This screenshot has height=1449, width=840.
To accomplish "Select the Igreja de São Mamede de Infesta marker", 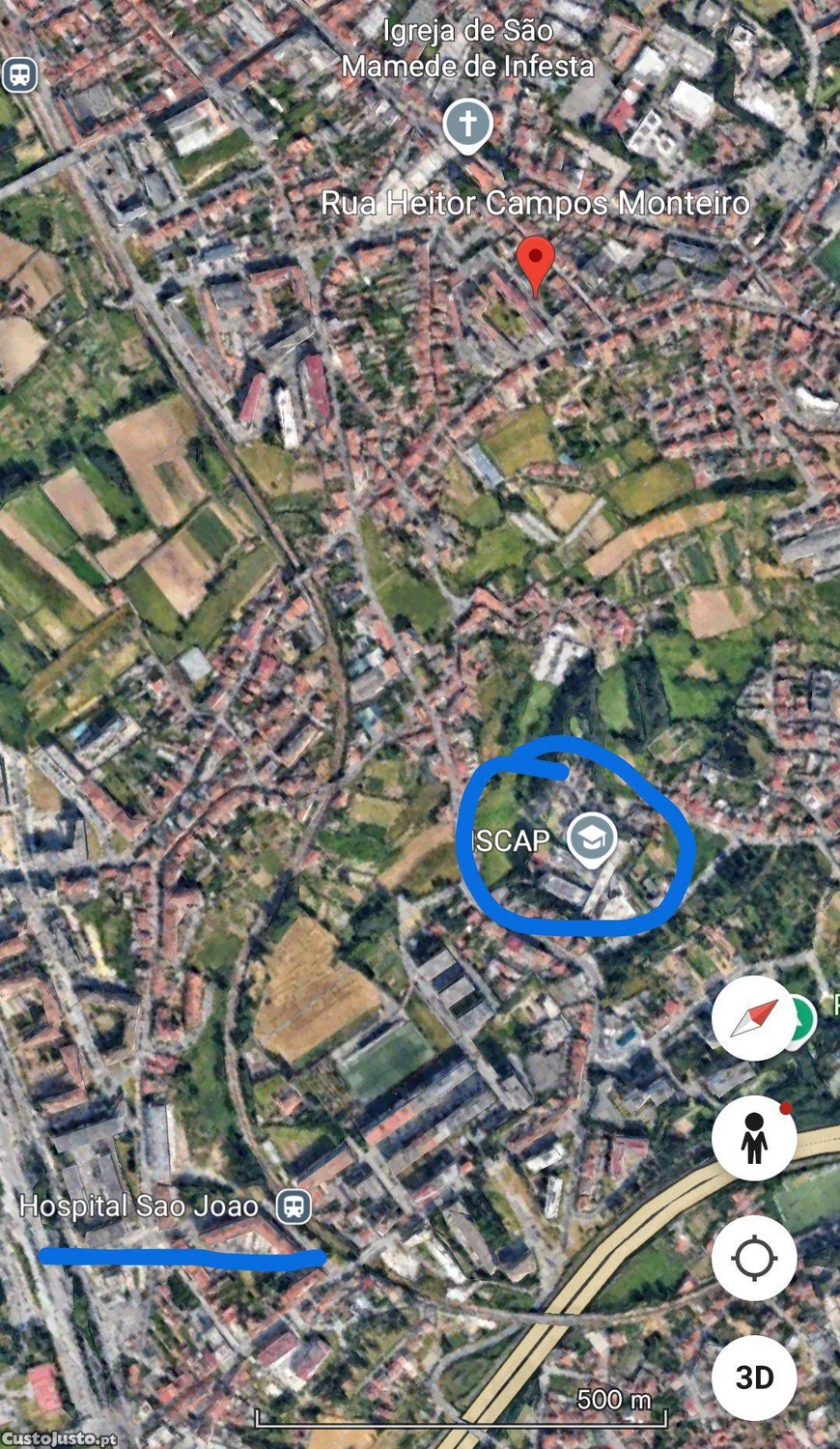I will (468, 126).
